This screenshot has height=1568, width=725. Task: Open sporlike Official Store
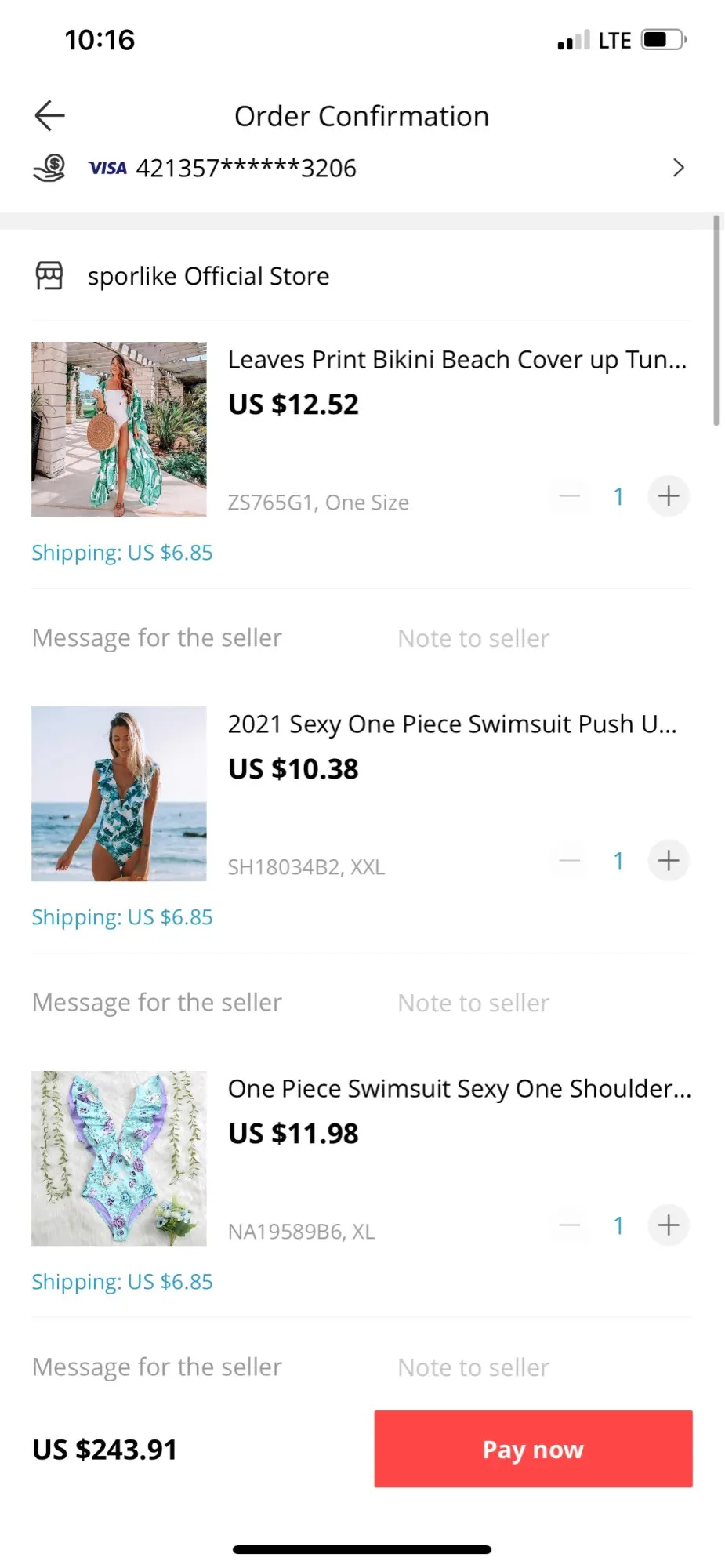[208, 276]
